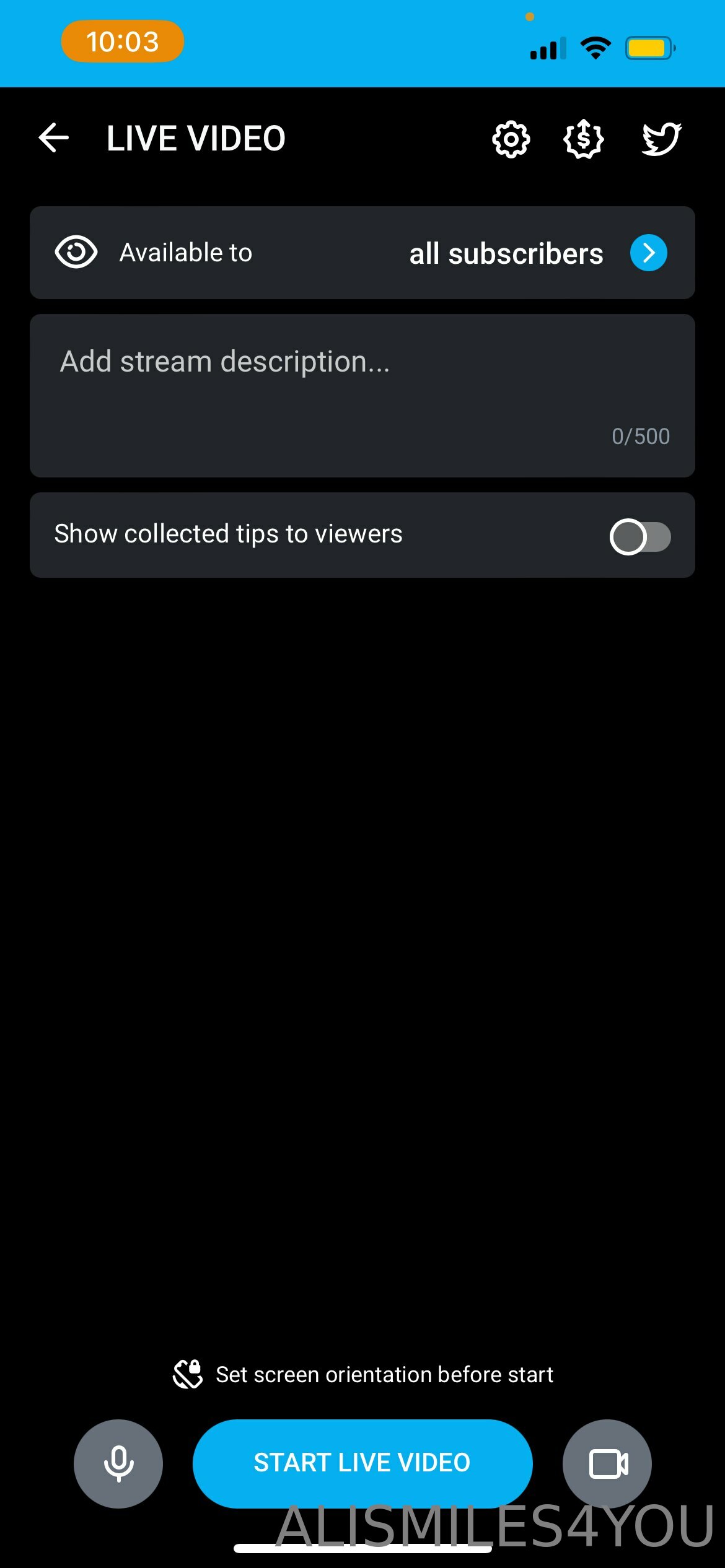Viewport: 725px width, 1568px height.
Task: Go back using the arrow icon
Action: click(x=53, y=137)
